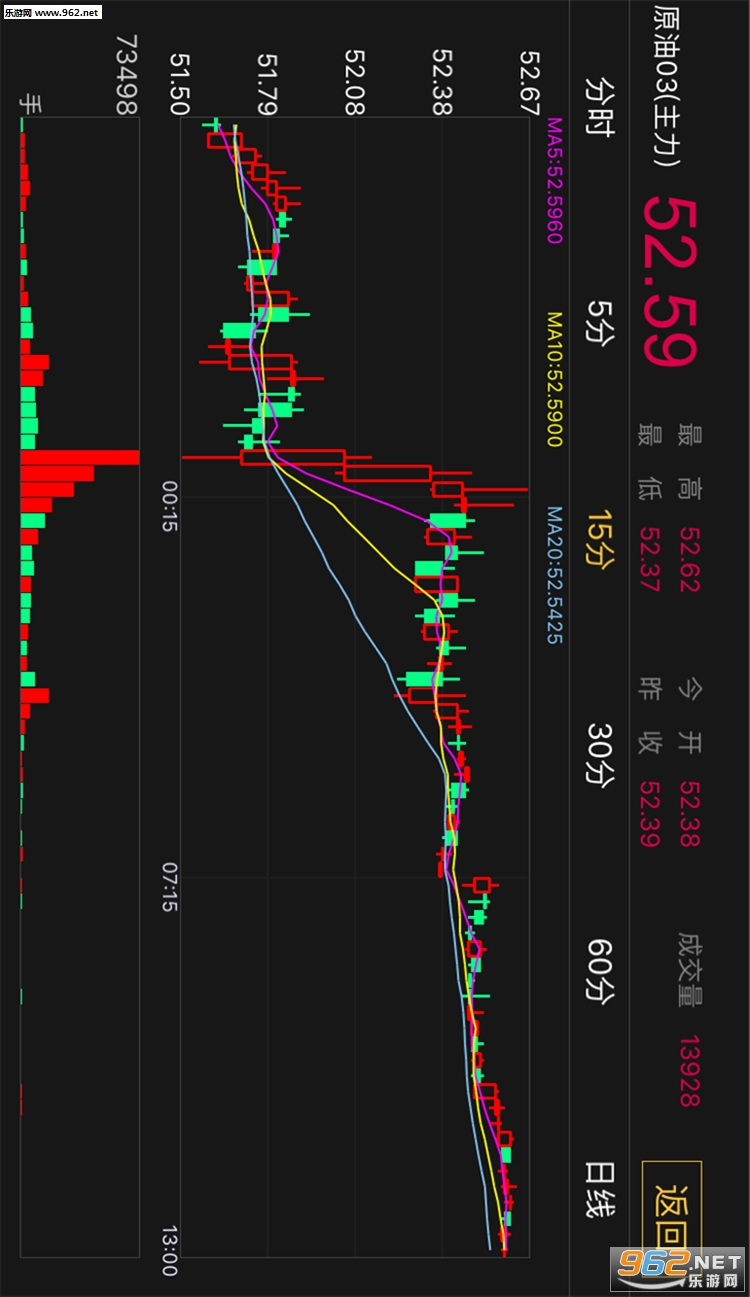Show the 日线 daily chart
The height and width of the screenshot is (1297, 750).
click(x=600, y=1189)
